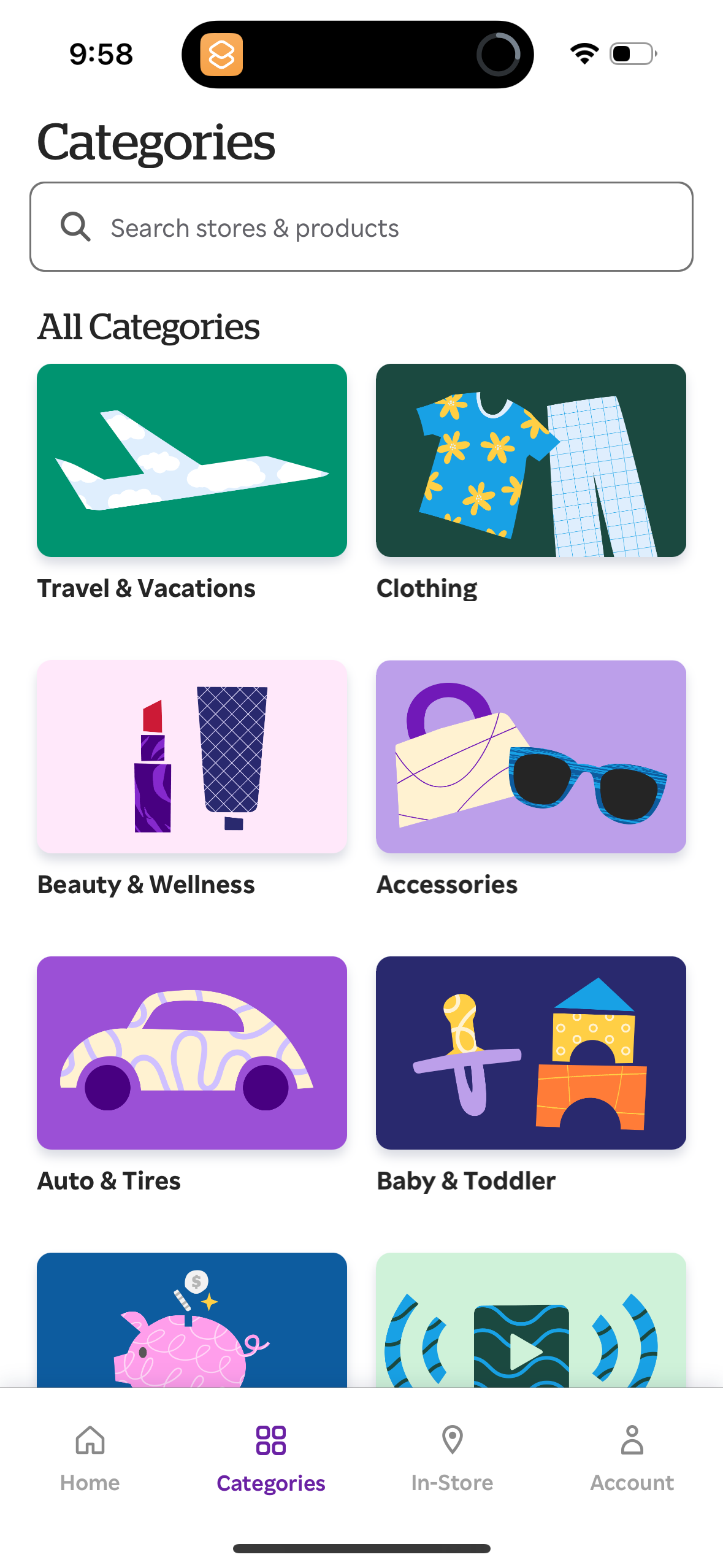The image size is (723, 1568).
Task: Open the Home tab icon
Action: 90,1440
